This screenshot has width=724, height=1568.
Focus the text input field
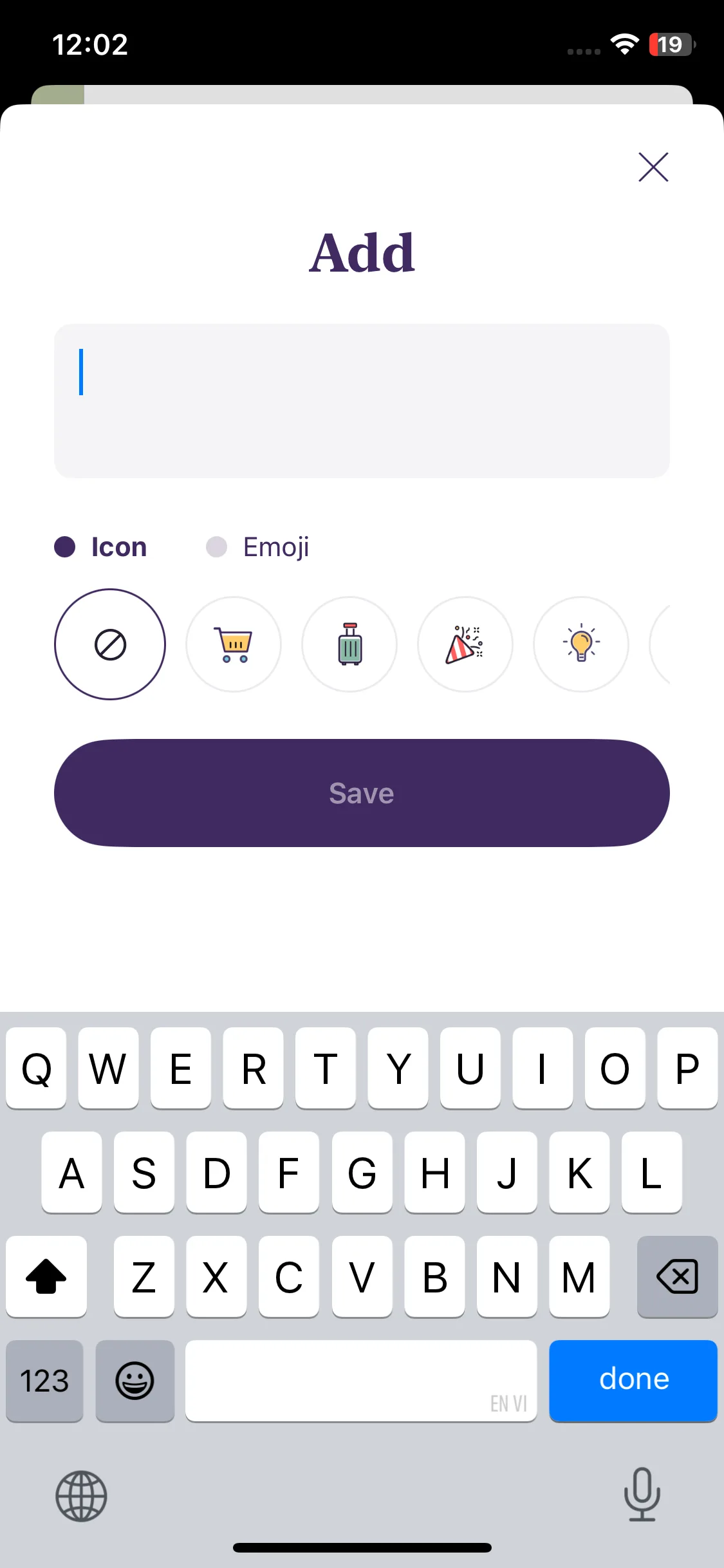click(362, 400)
